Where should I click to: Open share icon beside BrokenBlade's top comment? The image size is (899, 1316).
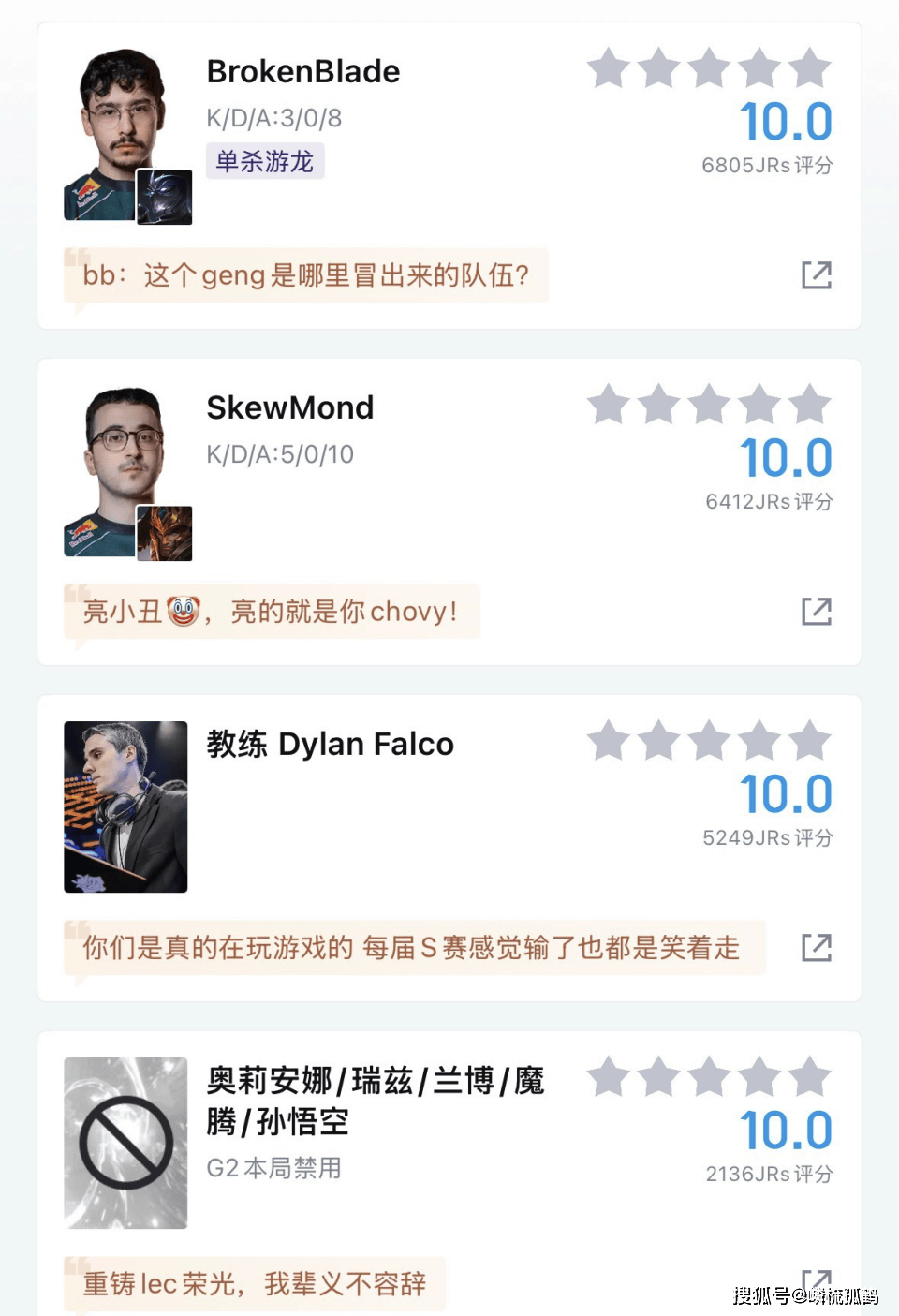tap(816, 275)
